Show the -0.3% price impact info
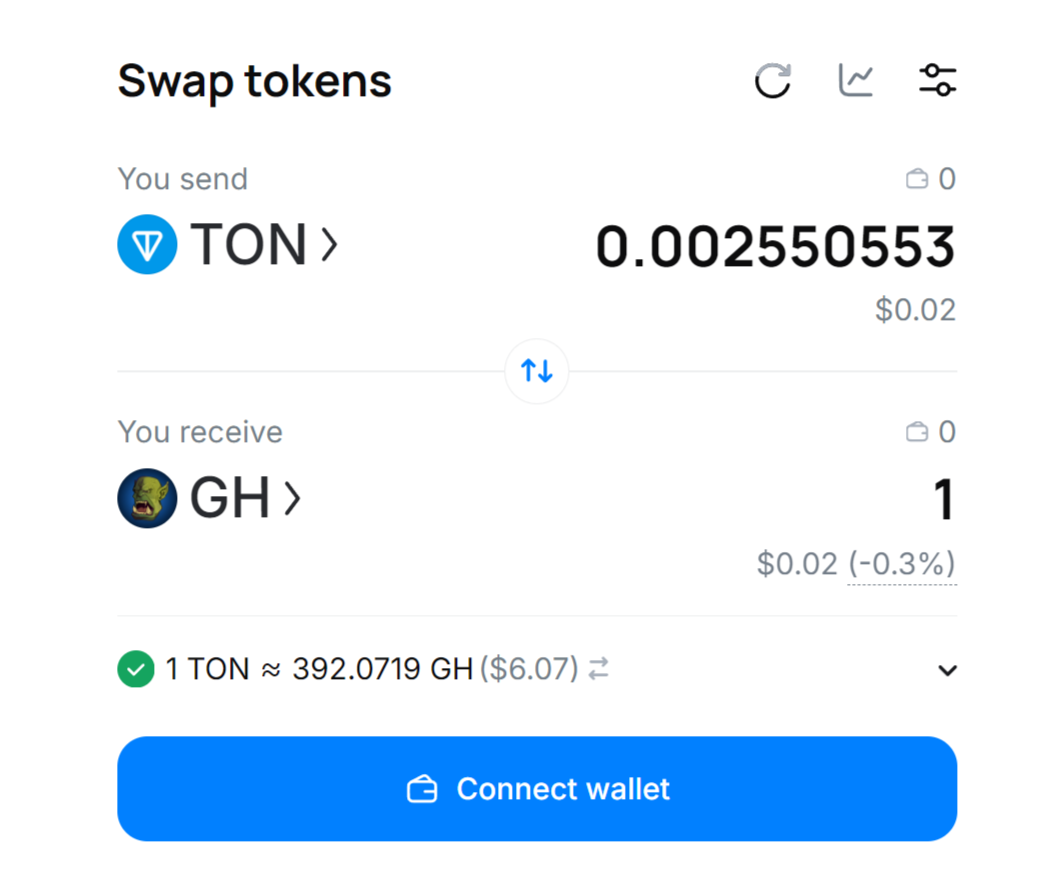The height and width of the screenshot is (883, 1064). click(x=902, y=564)
